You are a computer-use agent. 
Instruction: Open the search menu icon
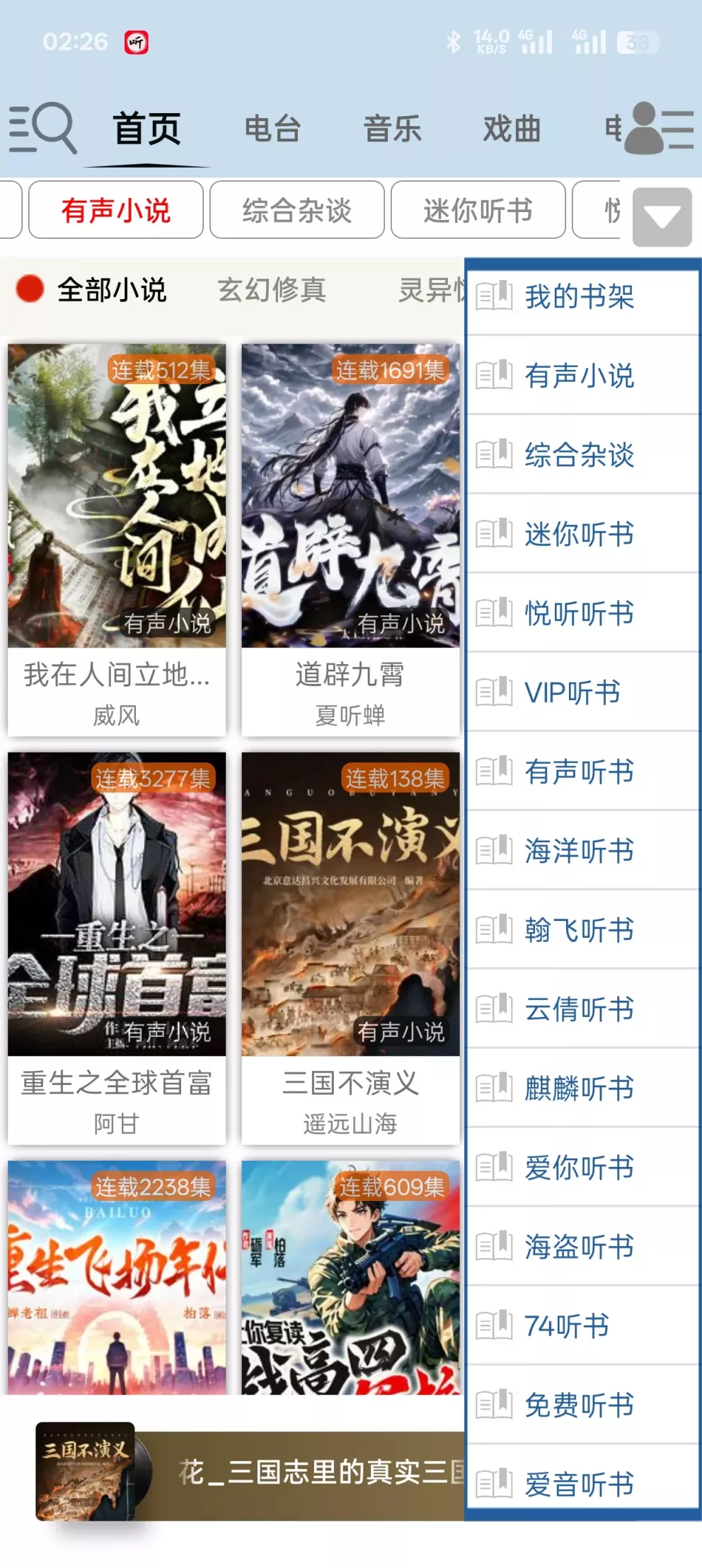tap(42, 128)
